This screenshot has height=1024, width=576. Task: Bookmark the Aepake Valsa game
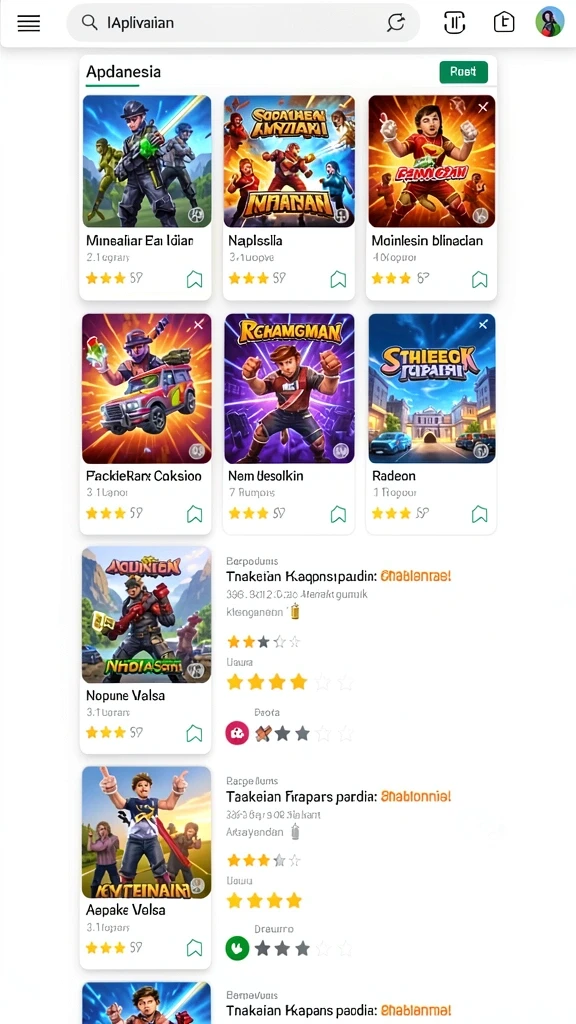194,948
